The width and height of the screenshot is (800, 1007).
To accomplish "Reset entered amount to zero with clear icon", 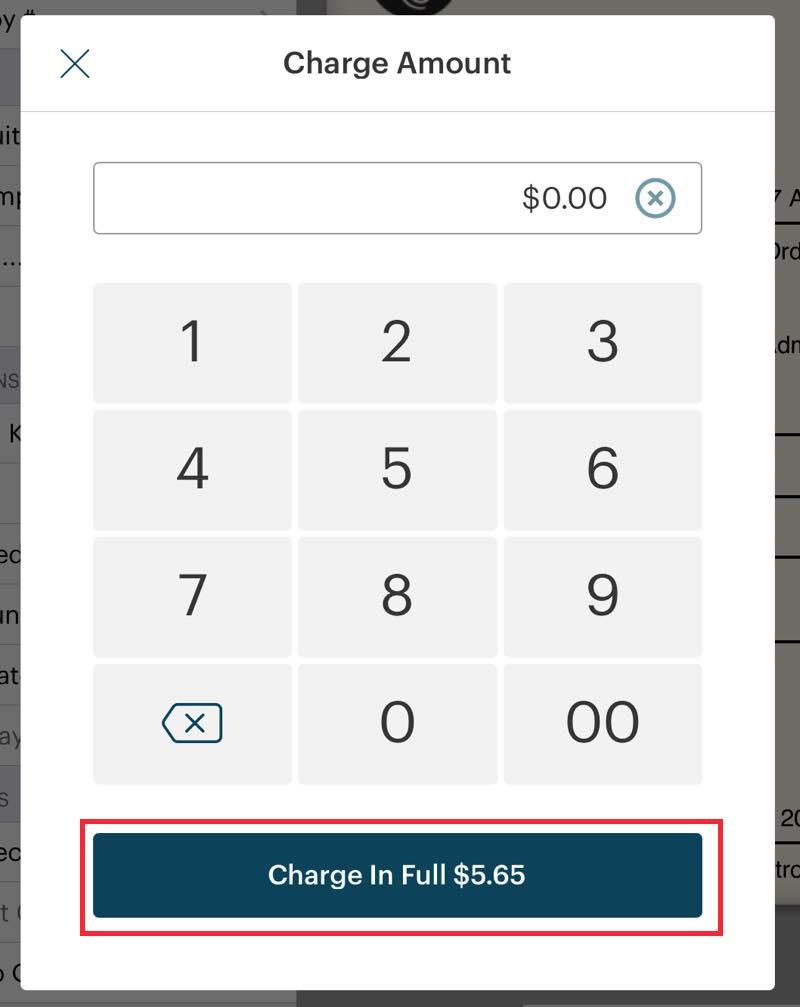I will [x=655, y=198].
